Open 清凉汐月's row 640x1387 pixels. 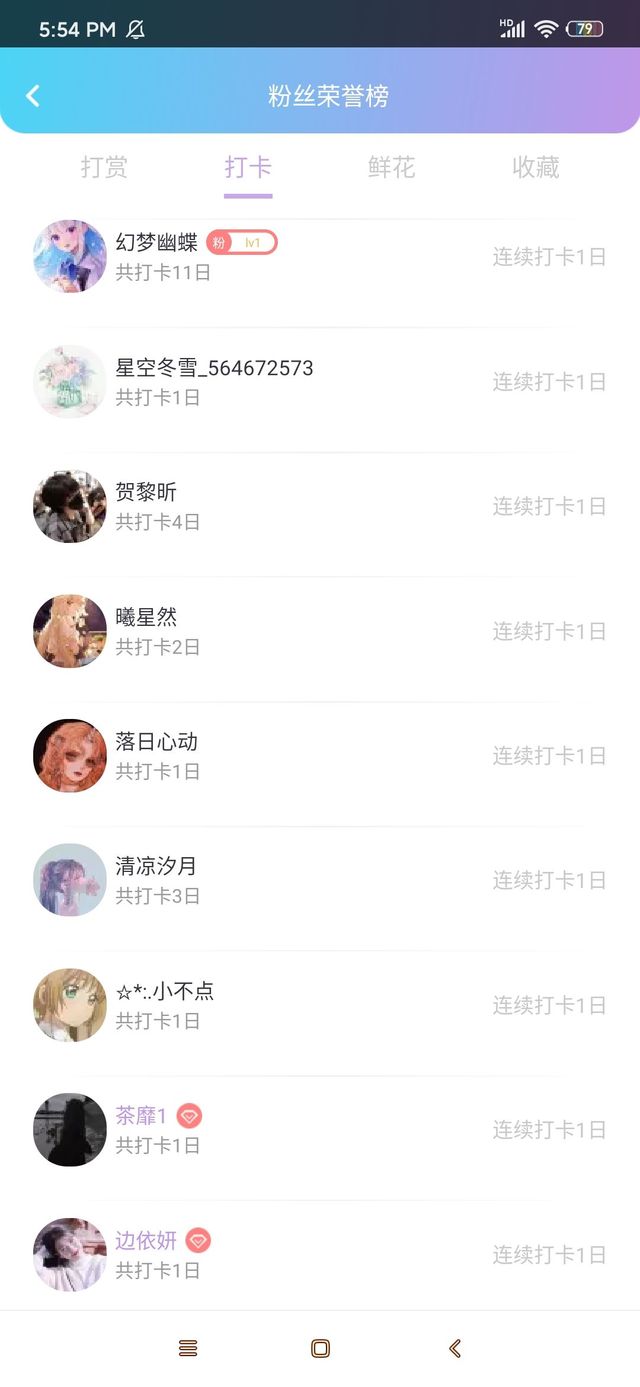(320, 881)
